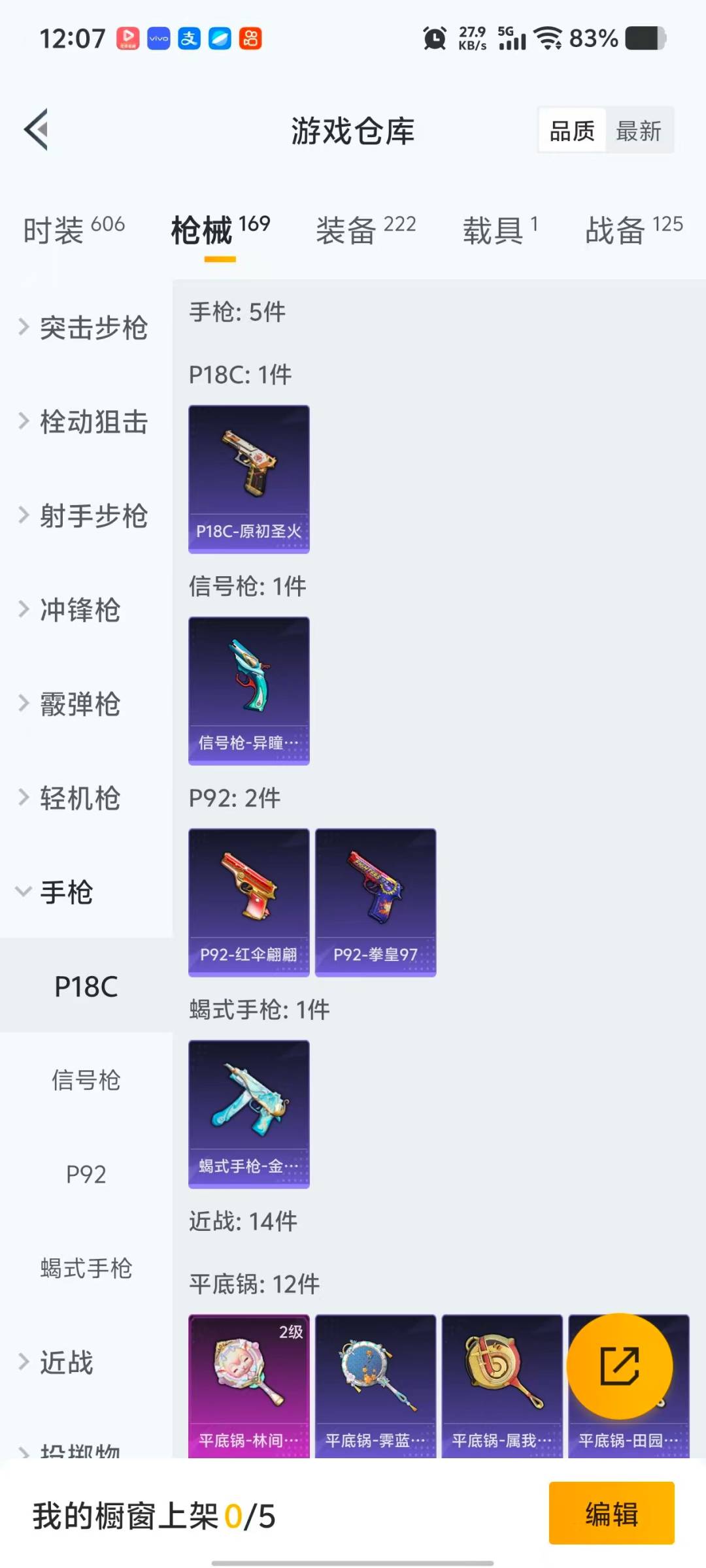Tap the alarm clock icon in status bar
Image resolution: width=706 pixels, height=1568 pixels.
pos(433,39)
